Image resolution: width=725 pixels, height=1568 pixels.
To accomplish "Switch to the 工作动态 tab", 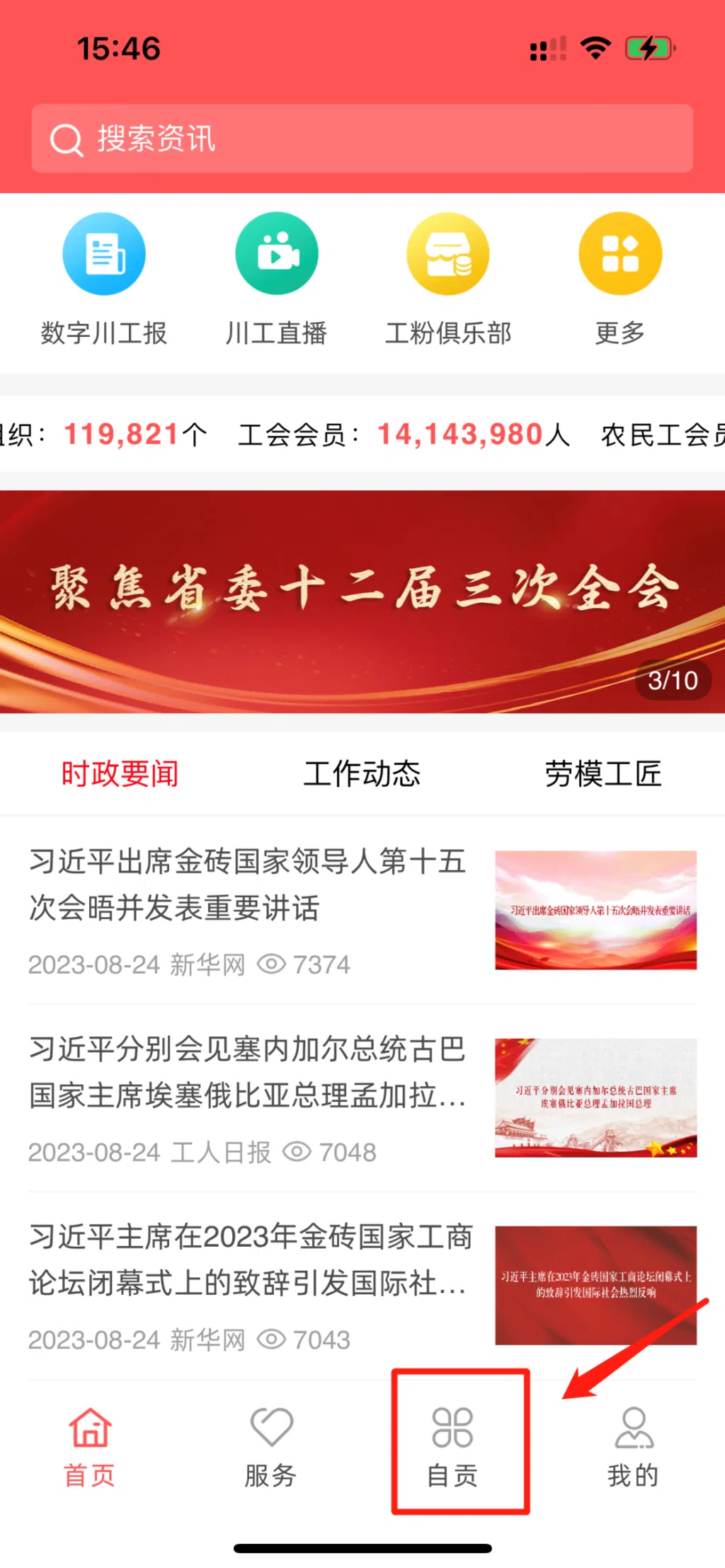I will click(362, 774).
